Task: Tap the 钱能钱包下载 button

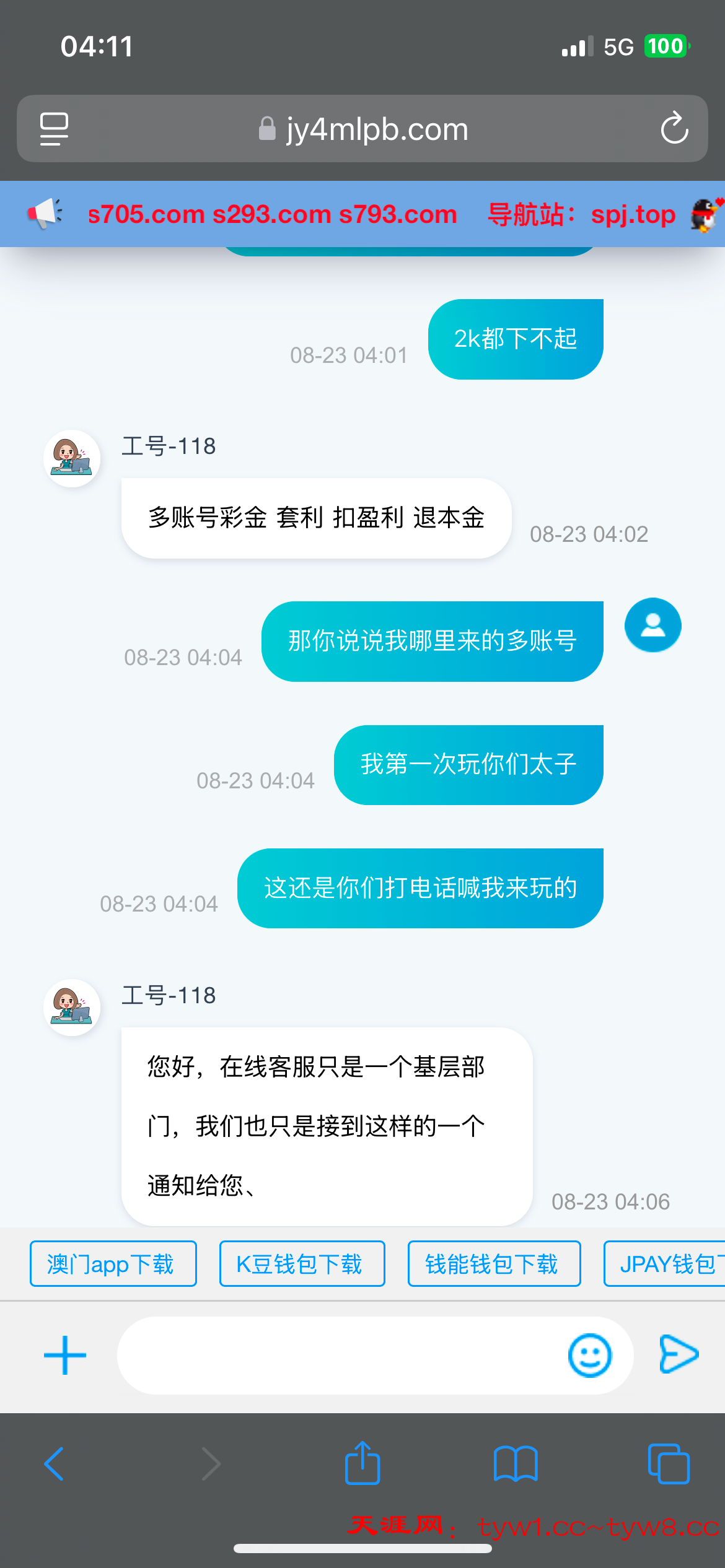Action: pos(494,1264)
